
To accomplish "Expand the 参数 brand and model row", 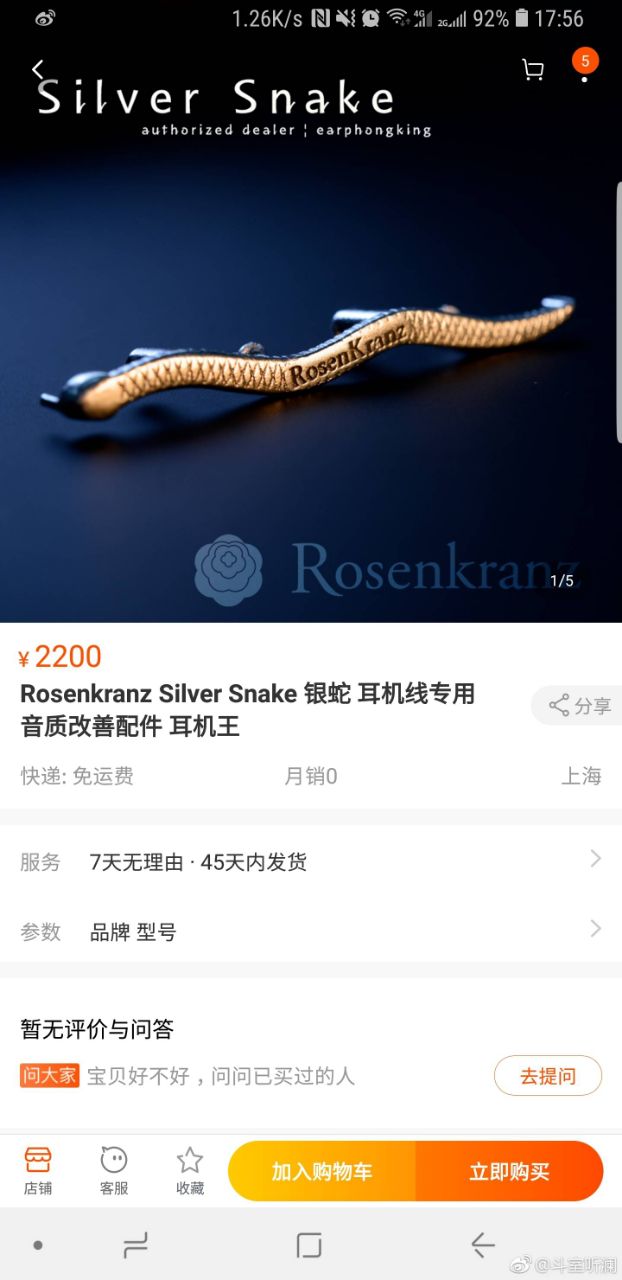I will [311, 932].
